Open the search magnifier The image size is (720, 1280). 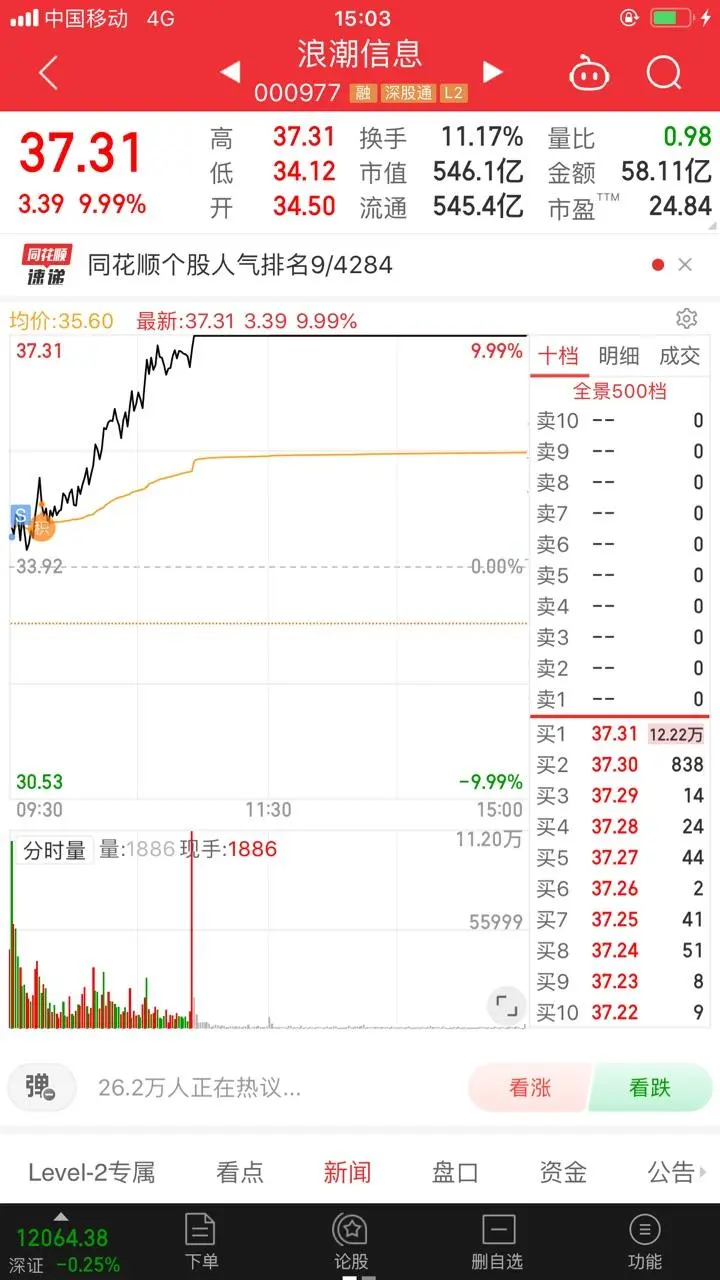(663, 72)
